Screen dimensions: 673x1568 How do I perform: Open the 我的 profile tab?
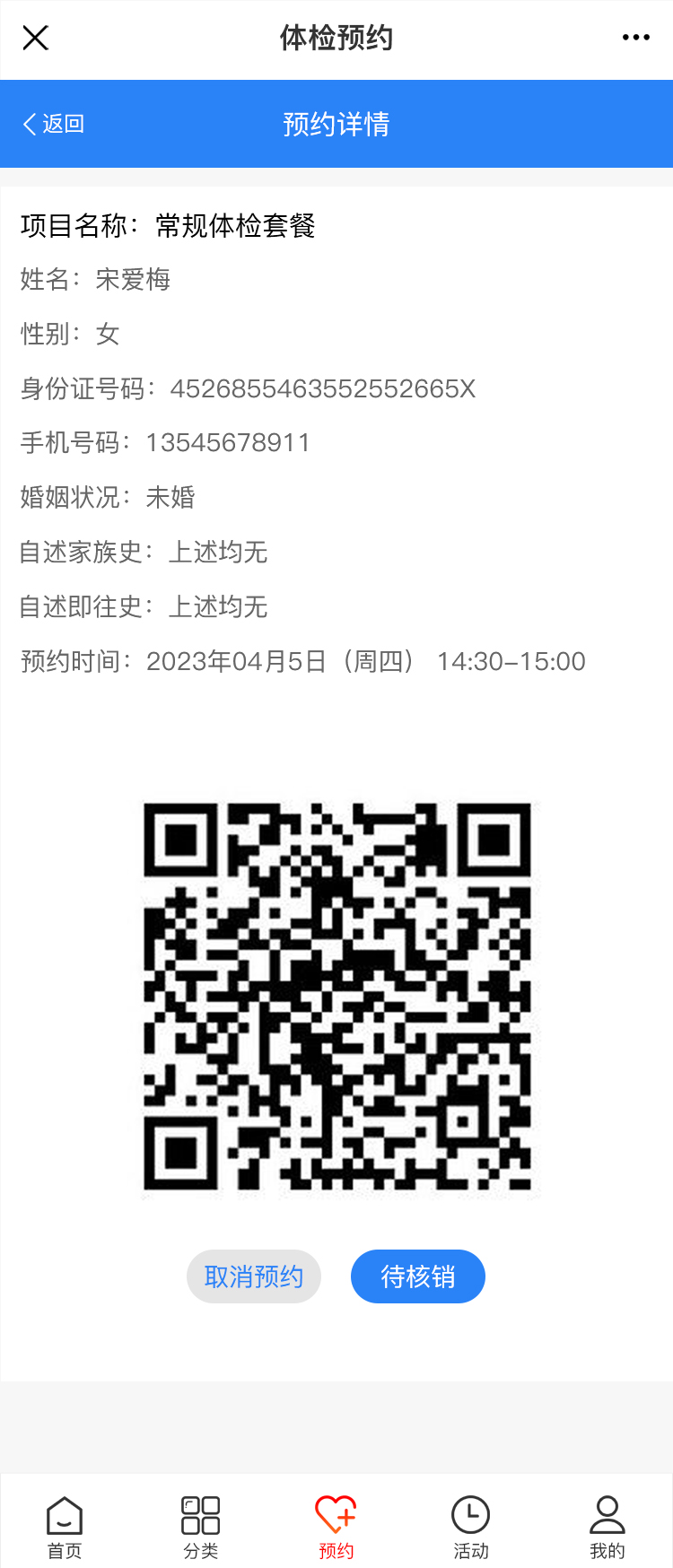pyautogui.click(x=607, y=1526)
